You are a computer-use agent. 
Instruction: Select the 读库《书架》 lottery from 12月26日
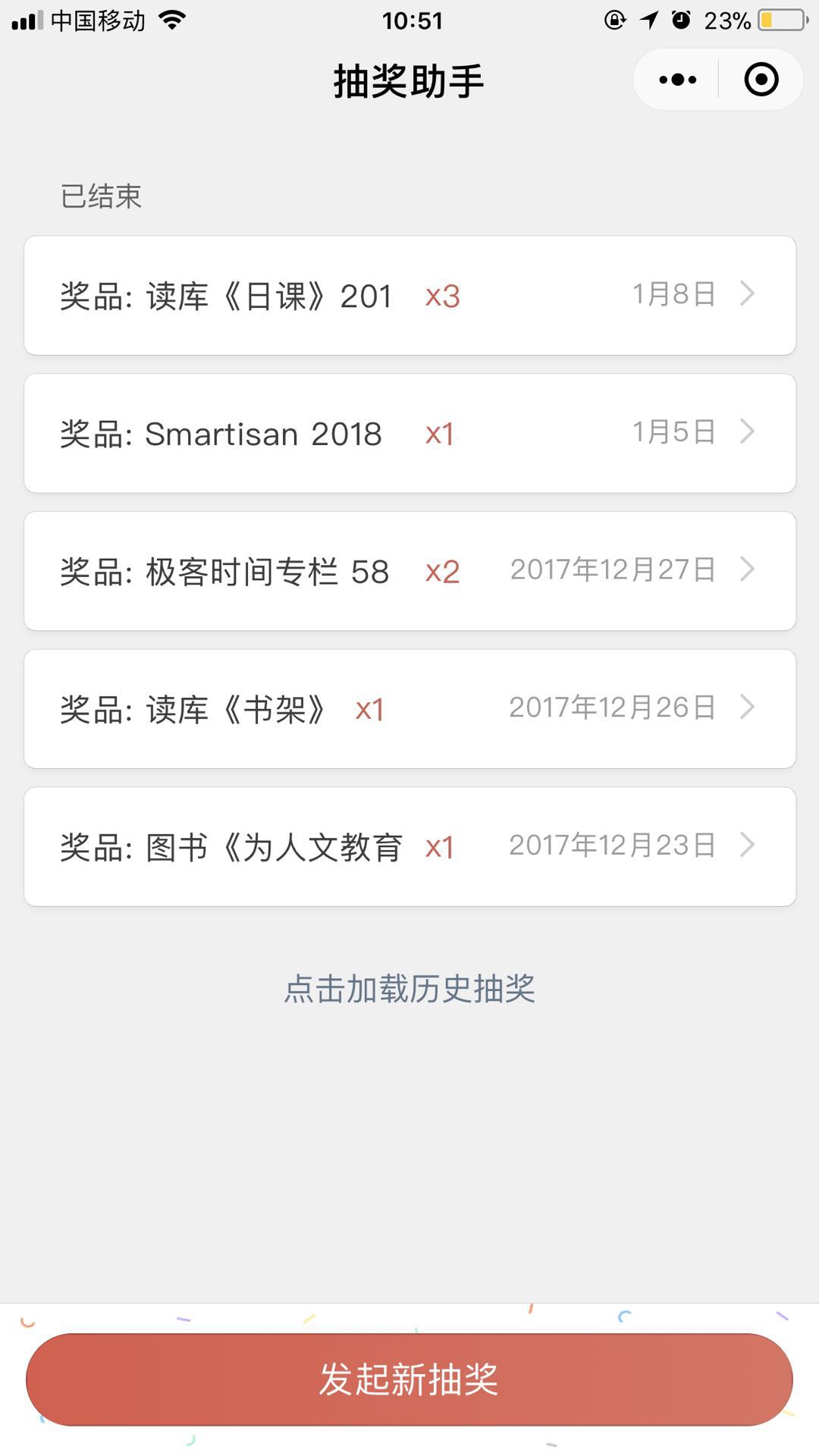[x=409, y=709]
